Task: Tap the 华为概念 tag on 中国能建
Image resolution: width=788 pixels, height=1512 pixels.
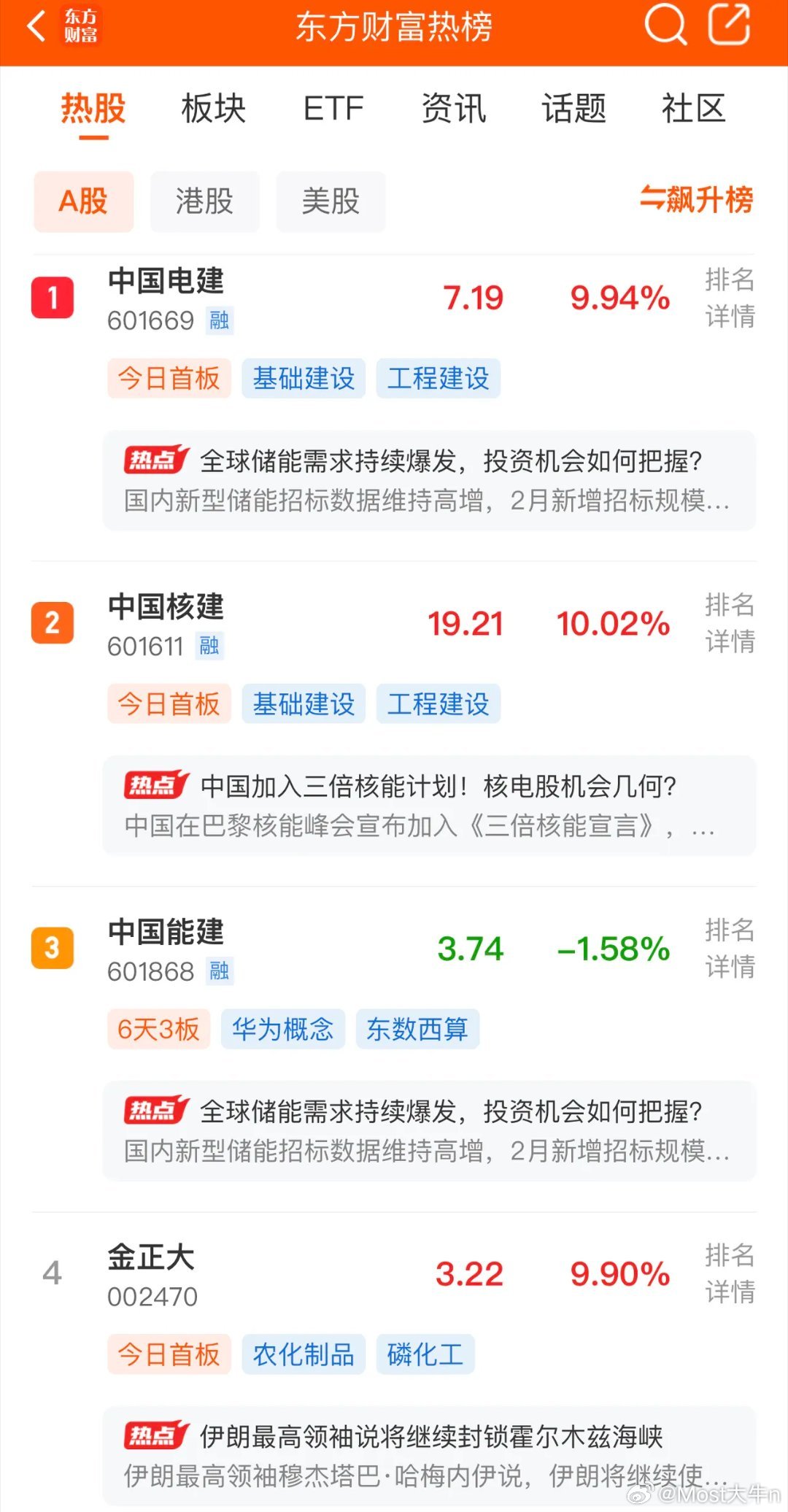Action: click(282, 1029)
